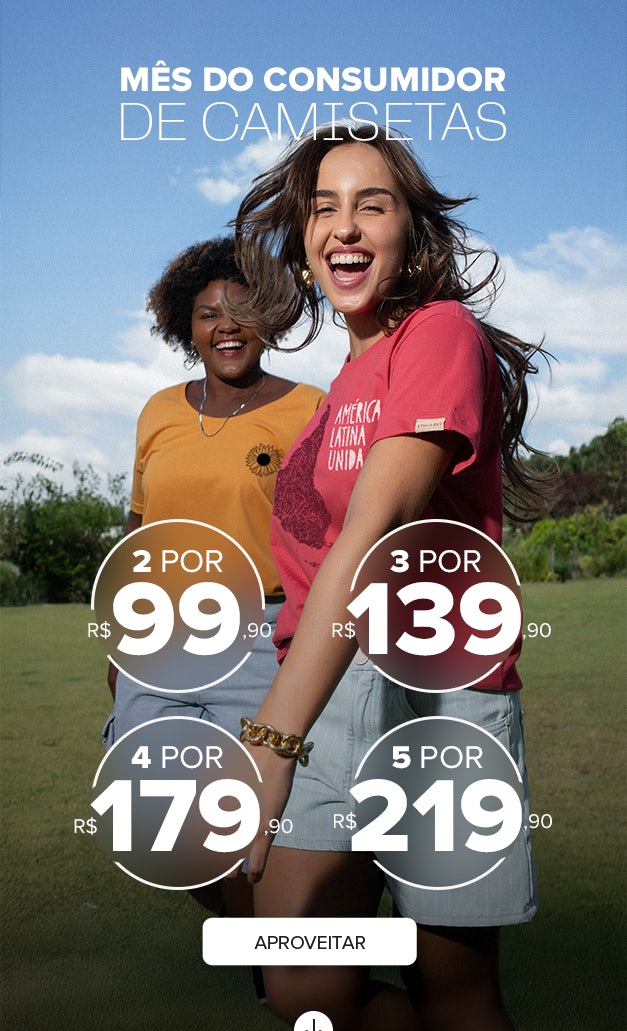Tap the down arrow icon below the banner
627x1031 pixels.
pyautogui.click(x=313, y=1022)
